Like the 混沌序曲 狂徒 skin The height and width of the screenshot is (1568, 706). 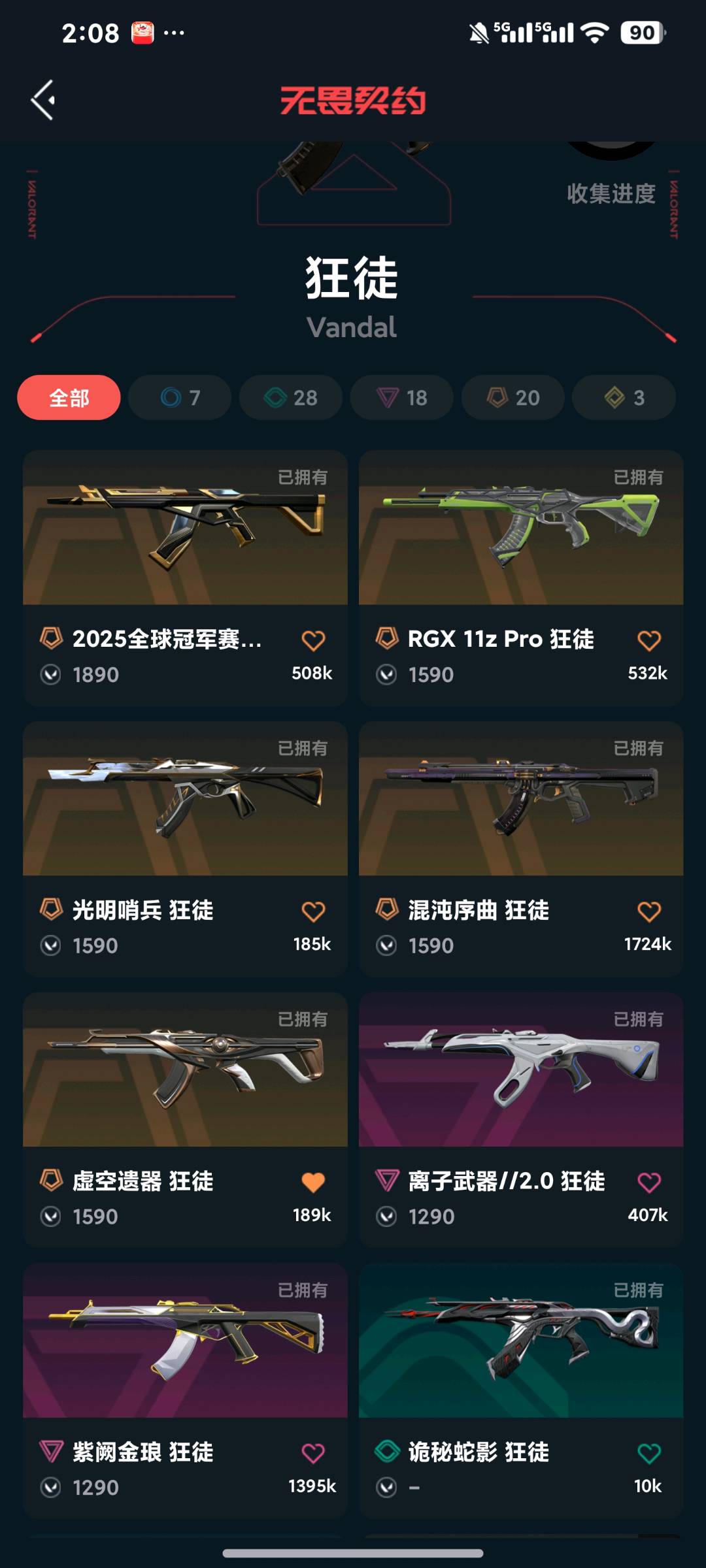[648, 911]
